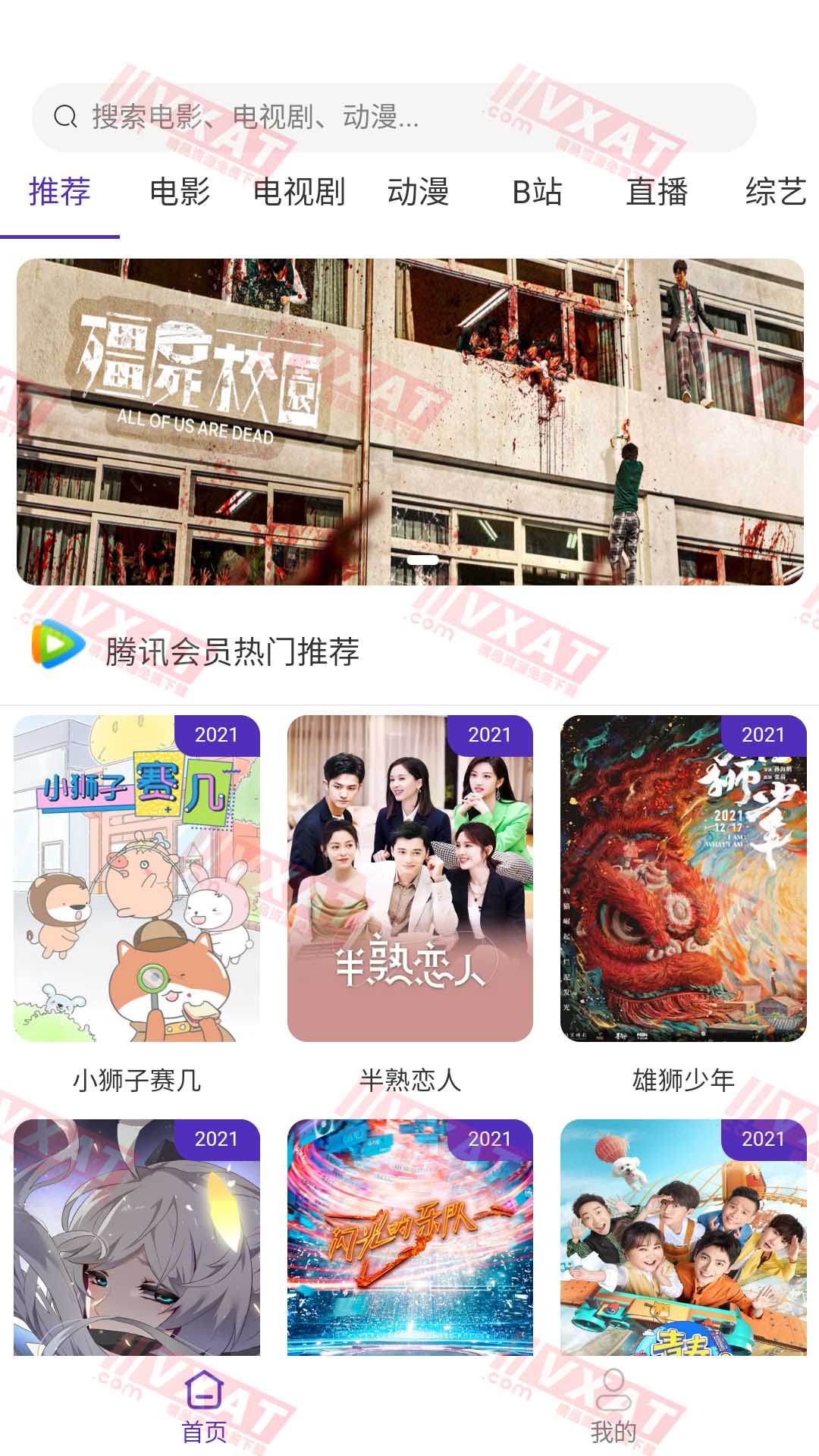
Task: Switch to the B站 tab
Action: (x=537, y=193)
